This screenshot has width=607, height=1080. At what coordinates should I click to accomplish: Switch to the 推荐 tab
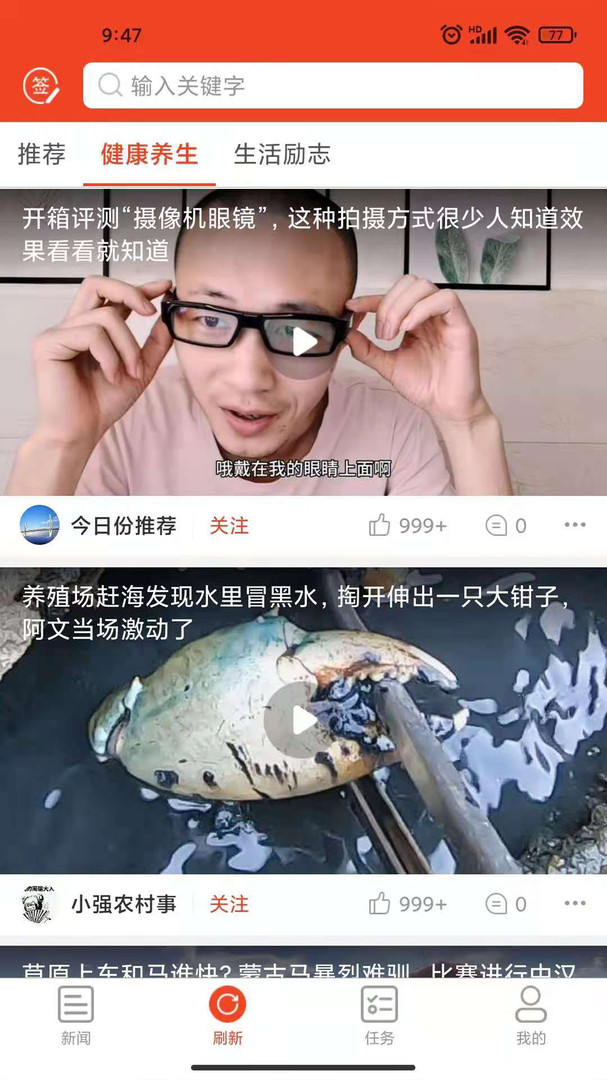[x=41, y=154]
